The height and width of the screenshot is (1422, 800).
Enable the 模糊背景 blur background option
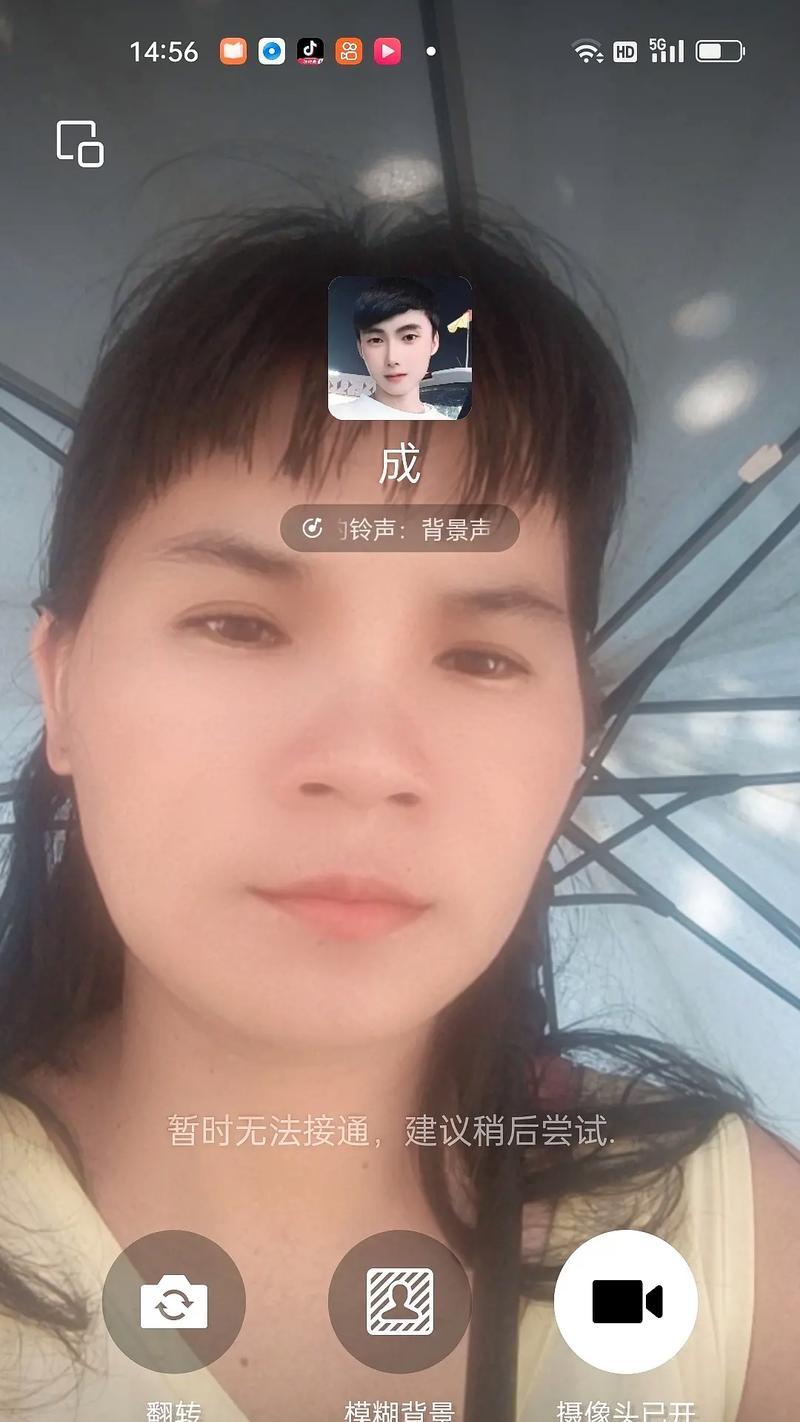click(400, 1302)
